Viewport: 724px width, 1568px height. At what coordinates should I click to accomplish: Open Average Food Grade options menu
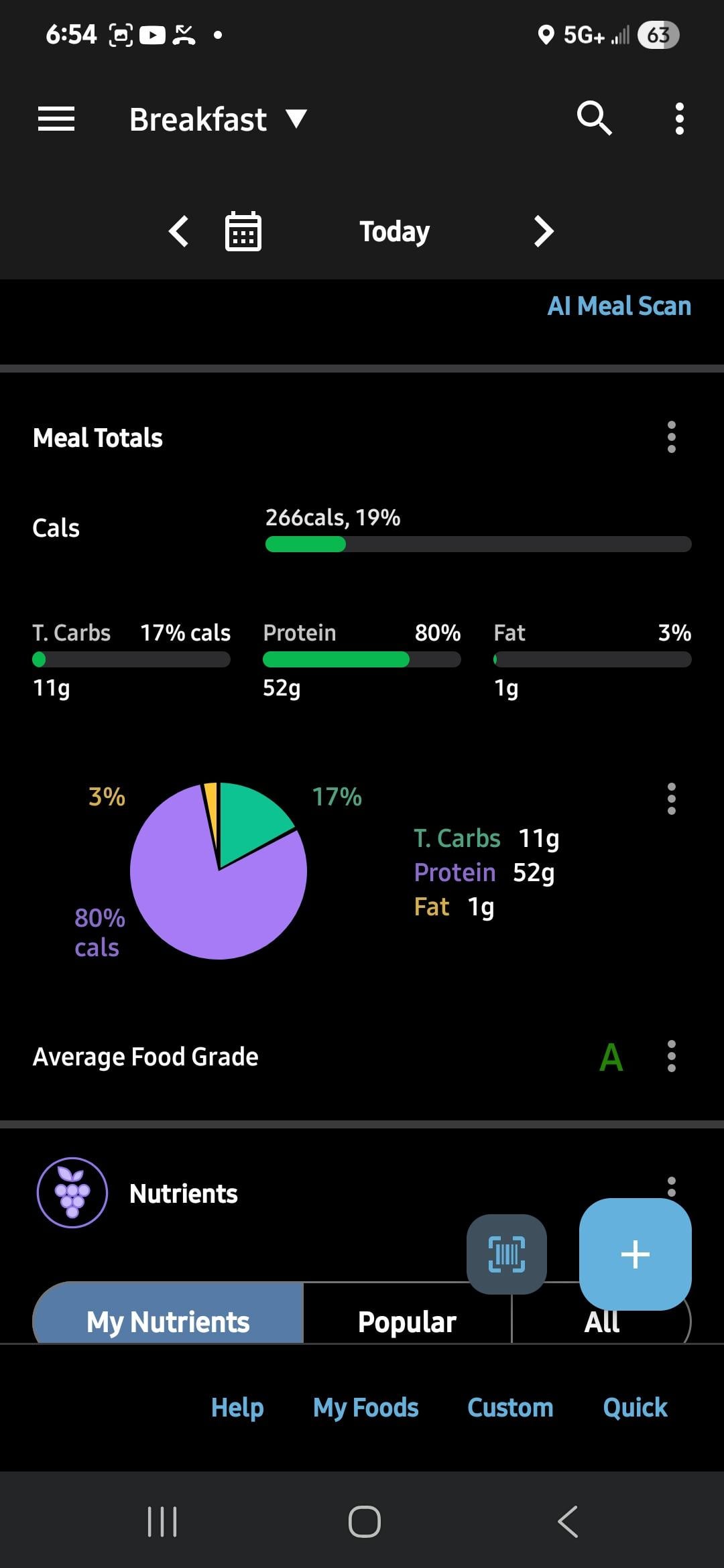[x=671, y=1057]
